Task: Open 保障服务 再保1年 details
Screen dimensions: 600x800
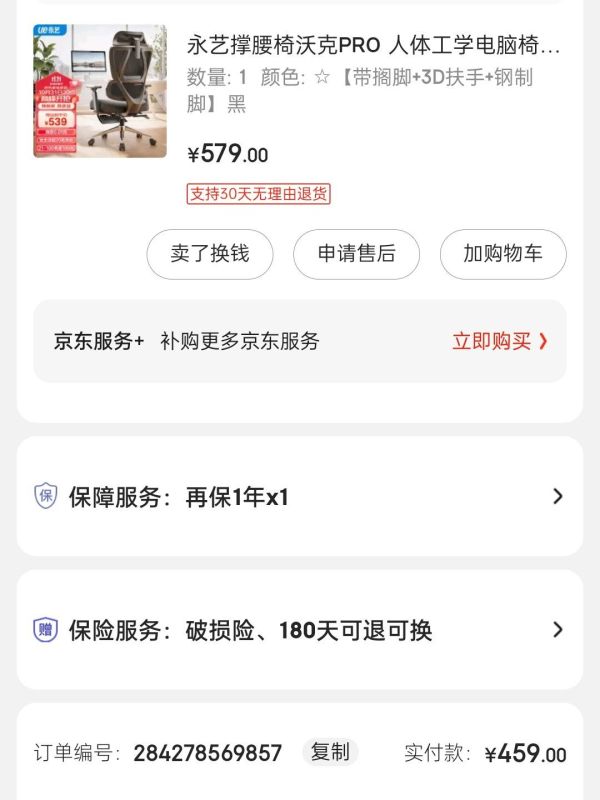Action: click(300, 496)
